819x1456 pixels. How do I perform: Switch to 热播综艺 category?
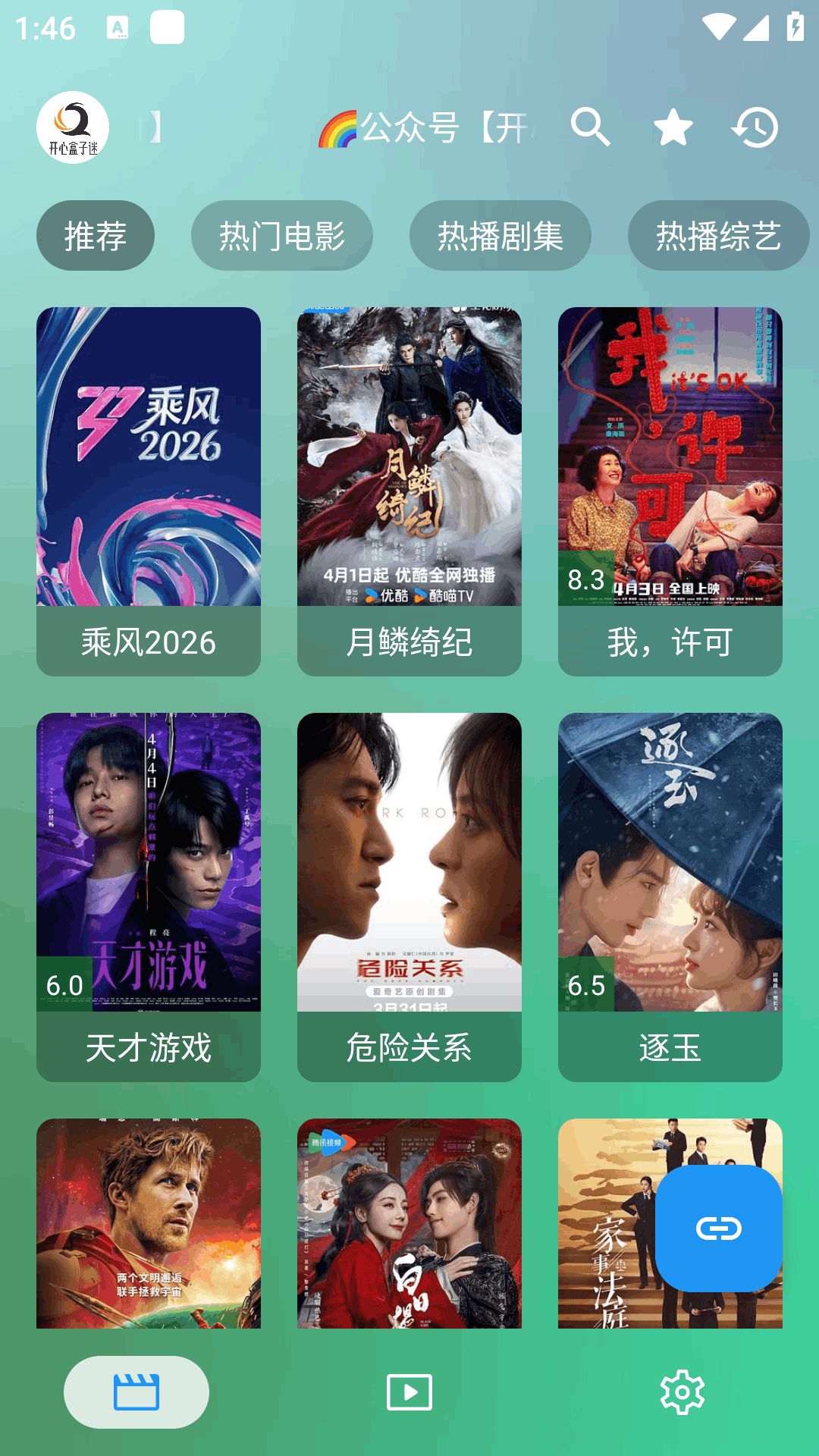(x=718, y=236)
